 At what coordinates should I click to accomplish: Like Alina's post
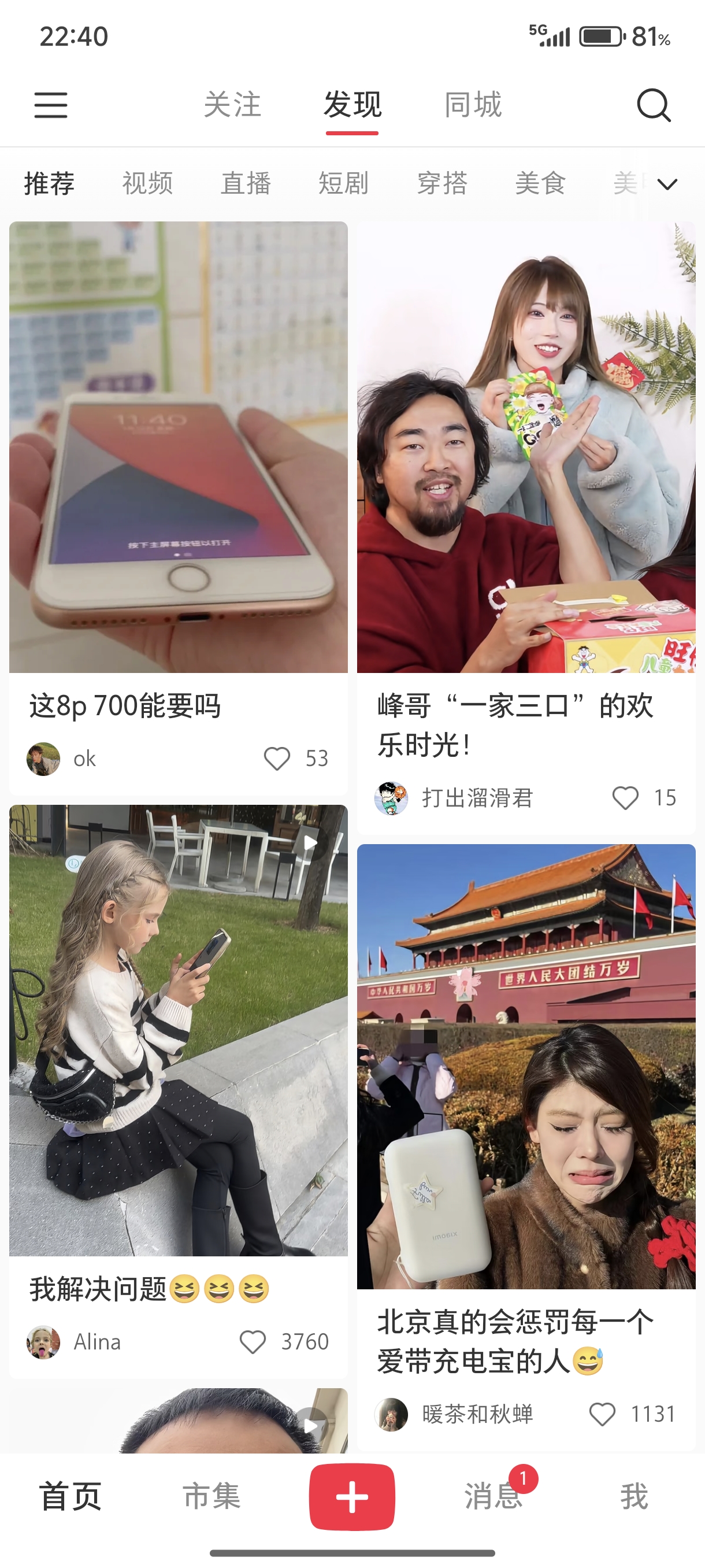[253, 1341]
